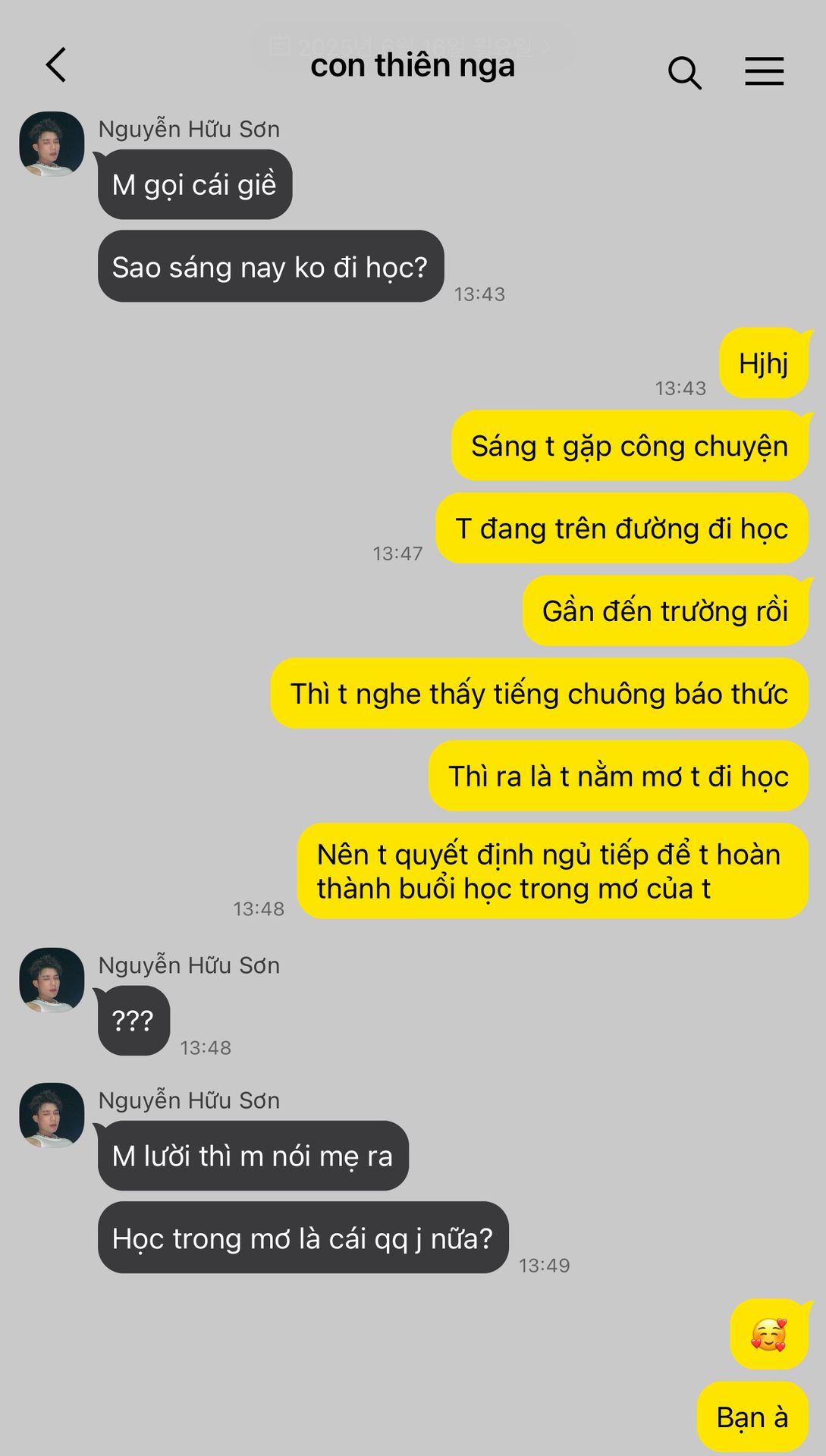Open the chat room hamburger menu
Image resolution: width=826 pixels, height=1456 pixels.
pyautogui.click(x=764, y=71)
